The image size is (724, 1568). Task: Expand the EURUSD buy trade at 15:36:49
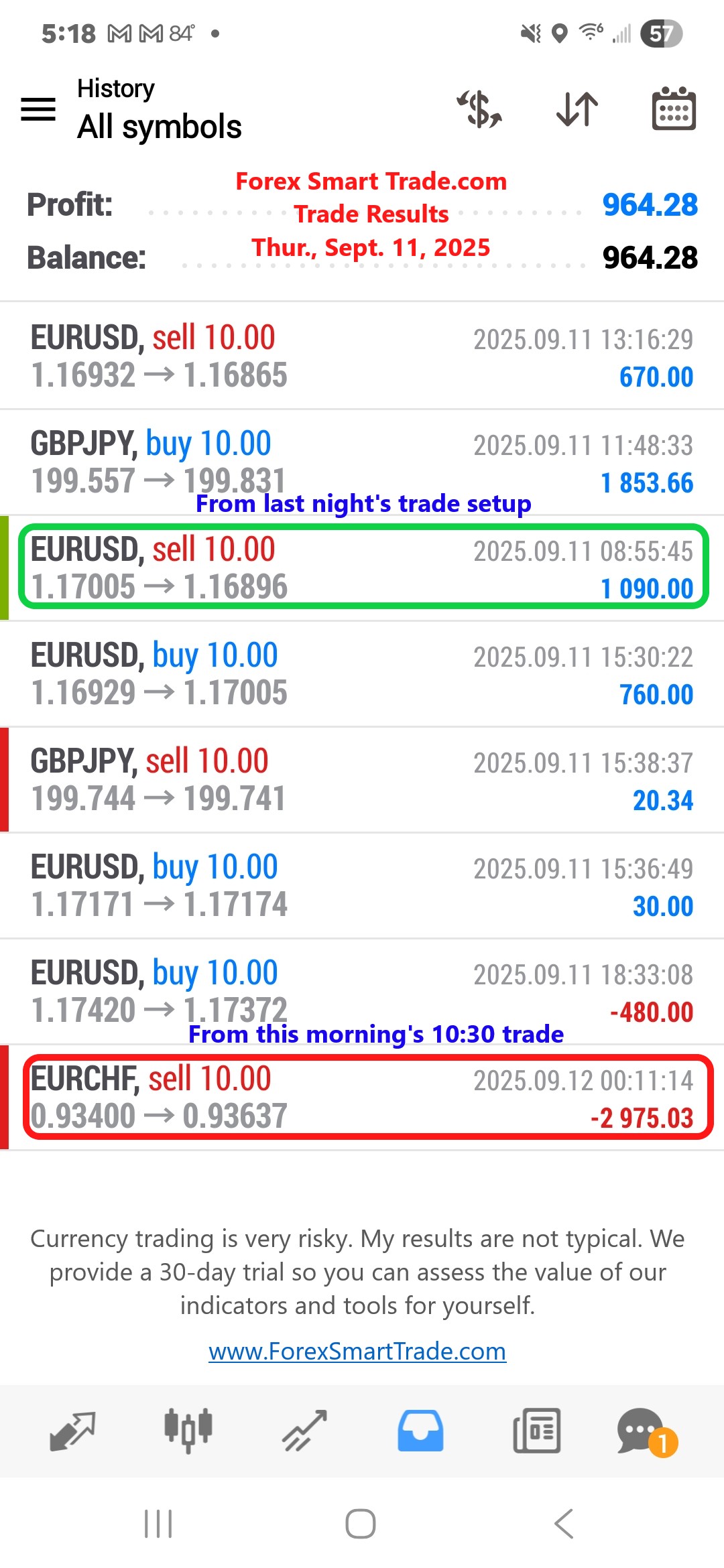coord(362,885)
